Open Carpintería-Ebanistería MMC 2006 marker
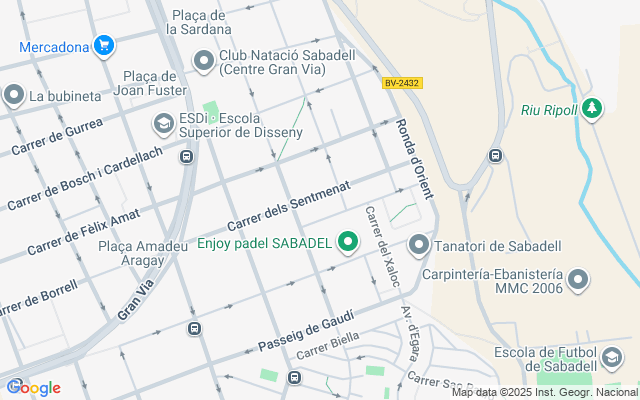This screenshot has width=640, height=400. click(x=578, y=282)
